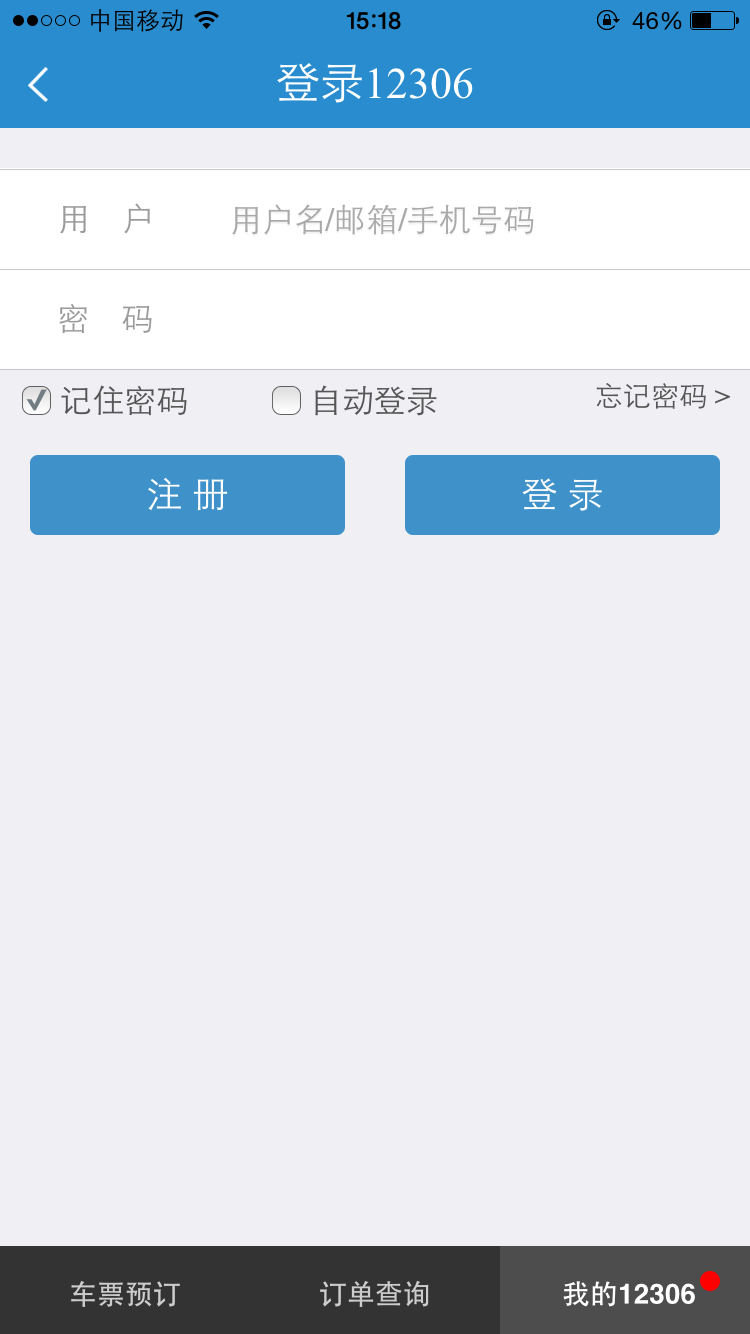Screen dimensions: 750x1334
Task: Go back using the top-left arrow
Action: [x=38, y=85]
